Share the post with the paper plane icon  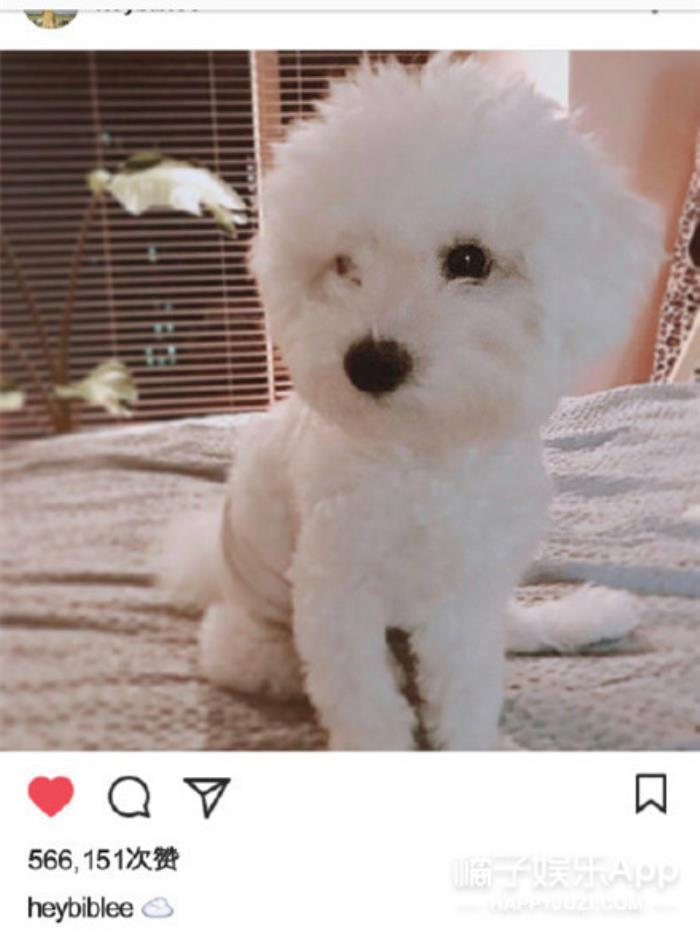tap(207, 797)
